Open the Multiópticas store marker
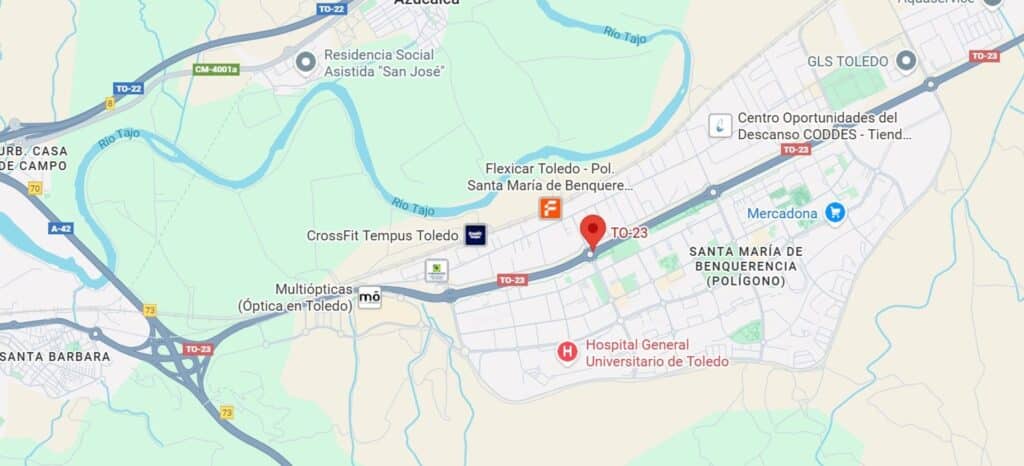Screen dimensions: 1024x466 pos(369,297)
